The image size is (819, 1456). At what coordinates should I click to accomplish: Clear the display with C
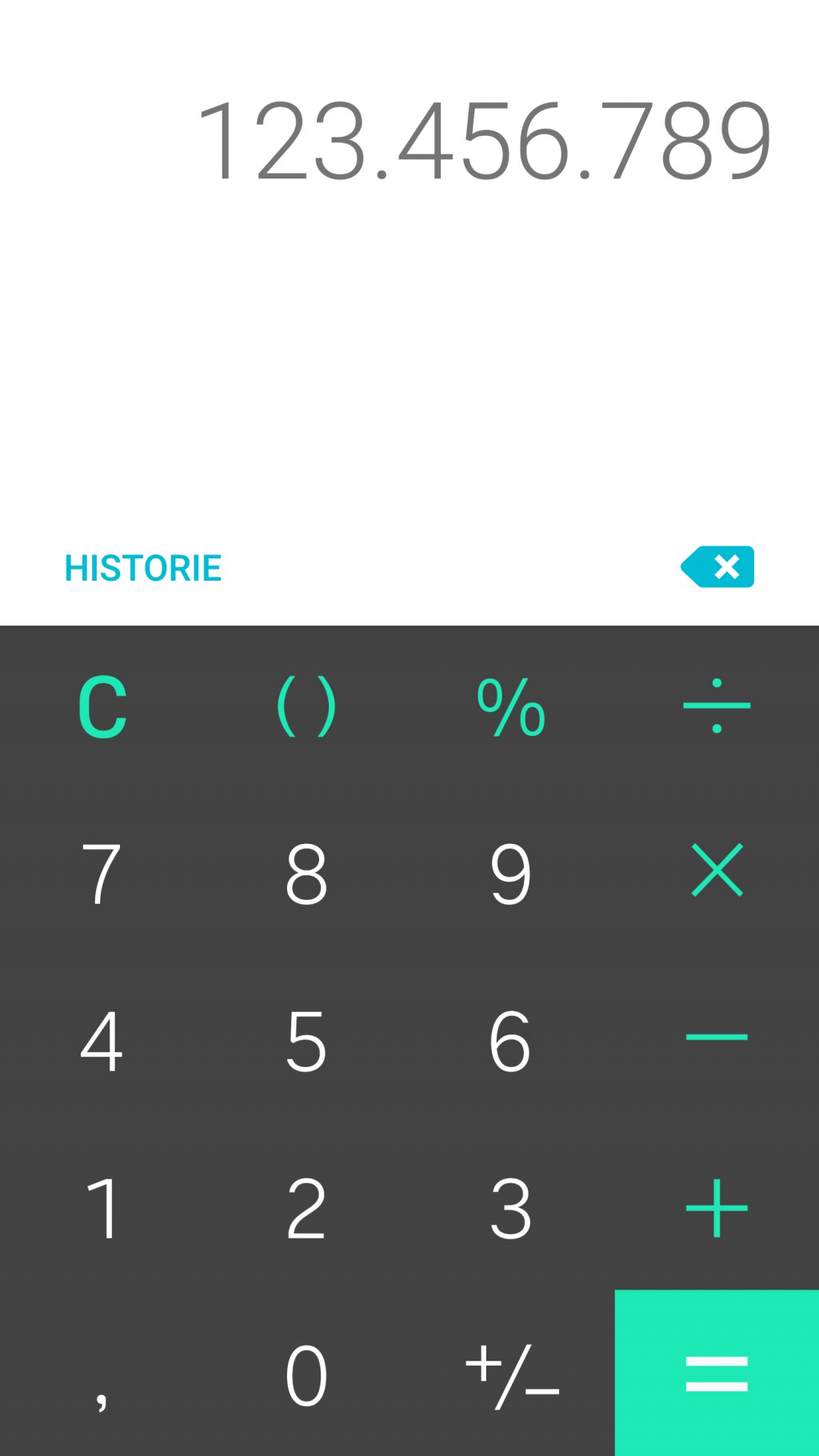pyautogui.click(x=102, y=706)
